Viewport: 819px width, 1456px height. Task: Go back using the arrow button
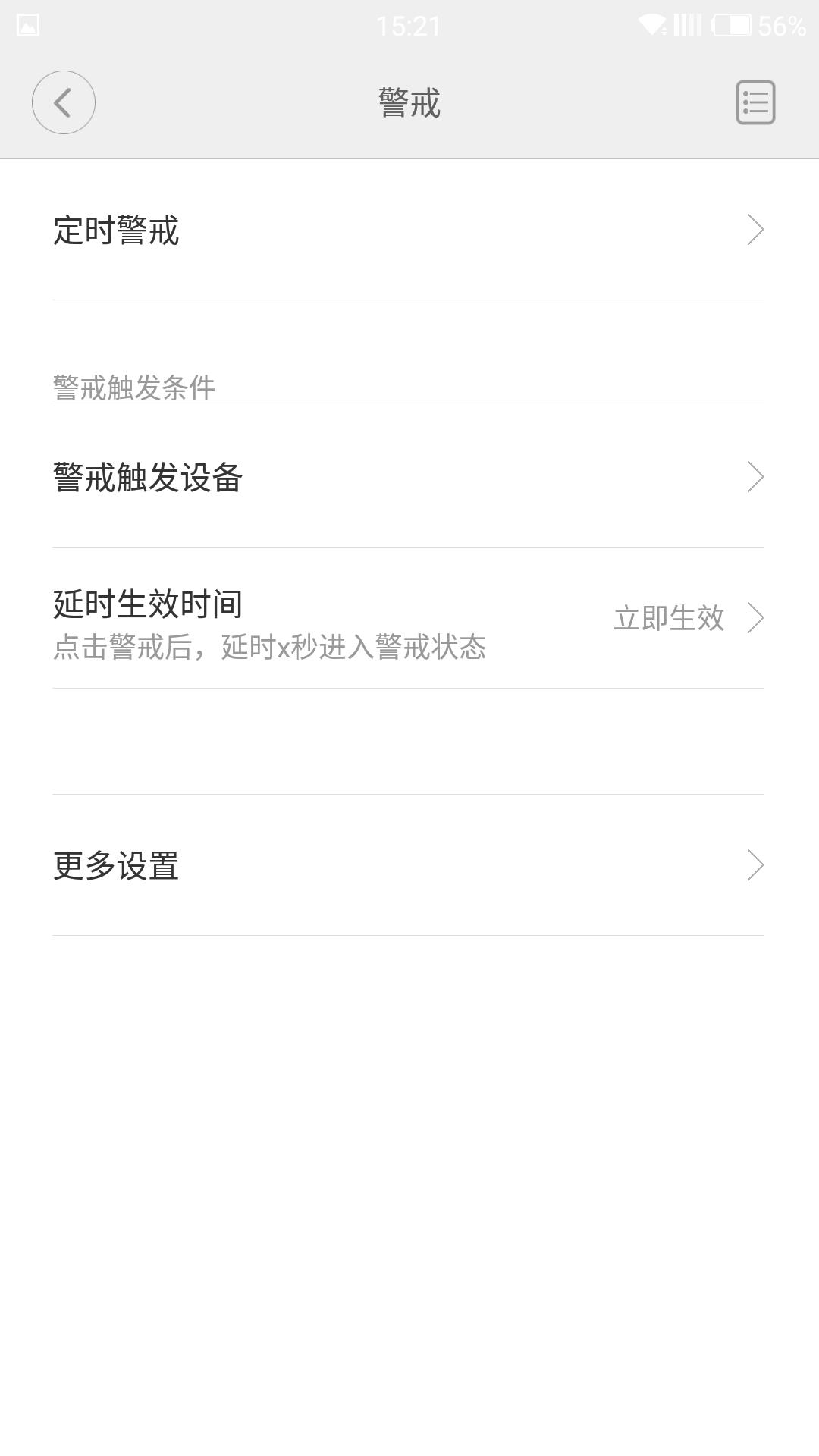[64, 102]
